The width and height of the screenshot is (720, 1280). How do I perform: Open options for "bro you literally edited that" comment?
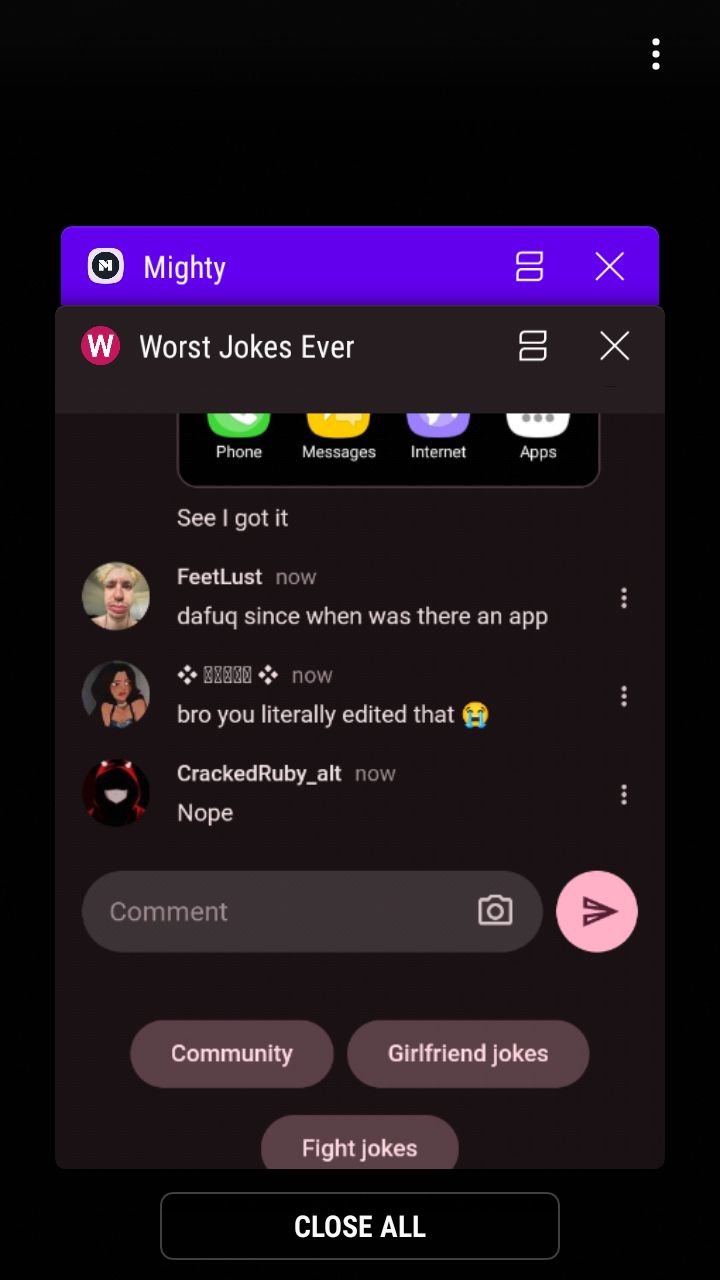pyautogui.click(x=624, y=696)
